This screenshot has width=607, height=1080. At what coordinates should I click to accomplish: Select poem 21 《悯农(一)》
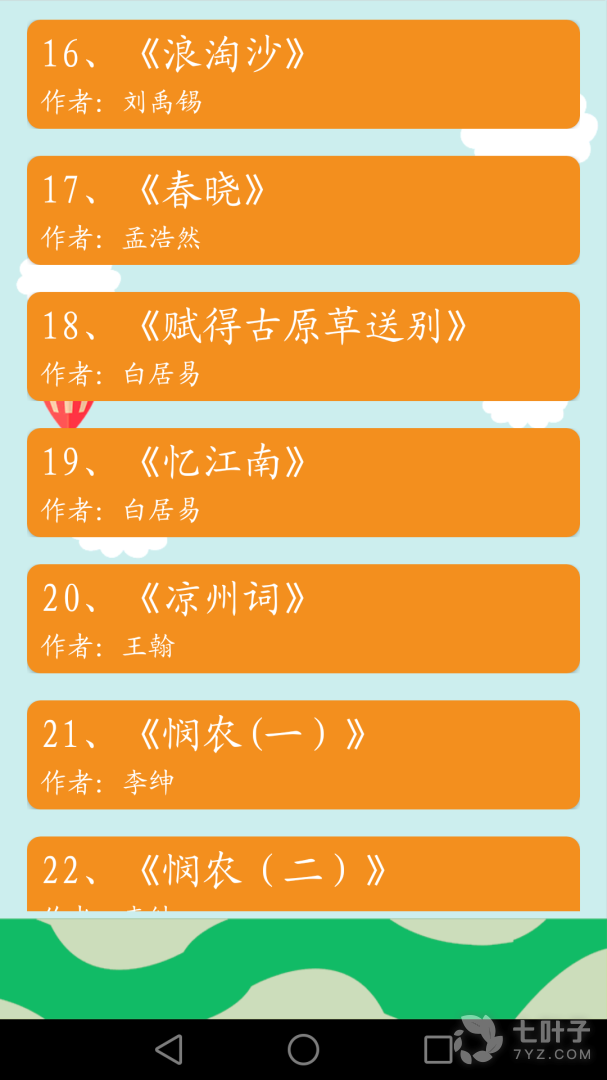click(x=303, y=754)
